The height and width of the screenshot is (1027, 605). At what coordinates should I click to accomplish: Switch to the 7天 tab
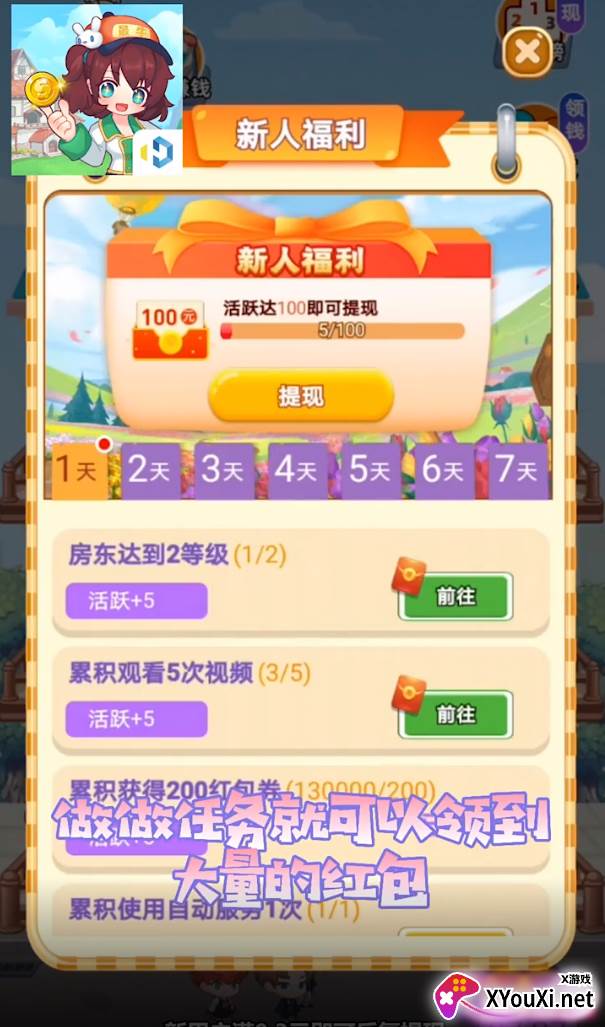[519, 472]
